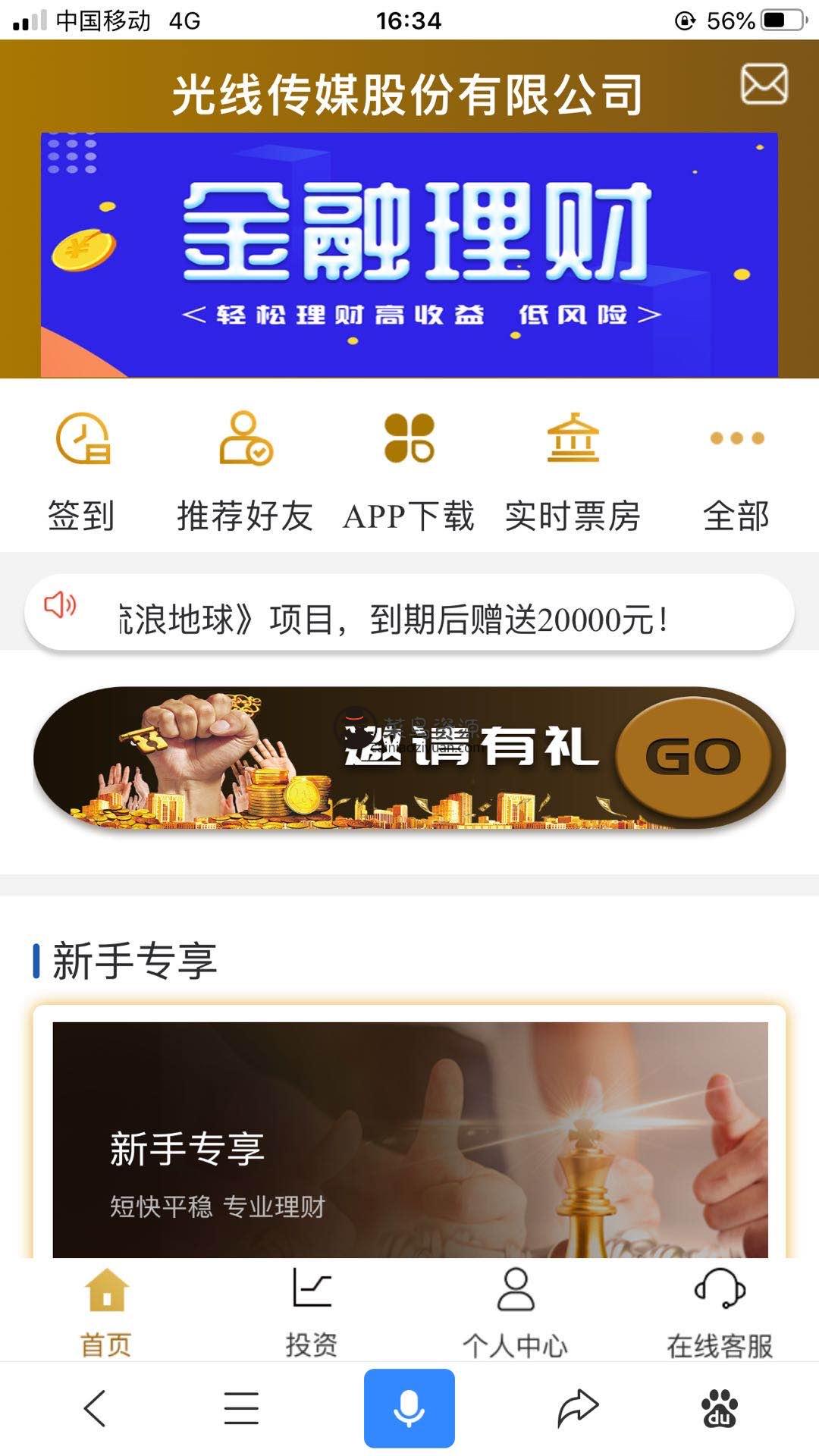Tap the 邀请有礼 GO banner

pyautogui.click(x=409, y=757)
